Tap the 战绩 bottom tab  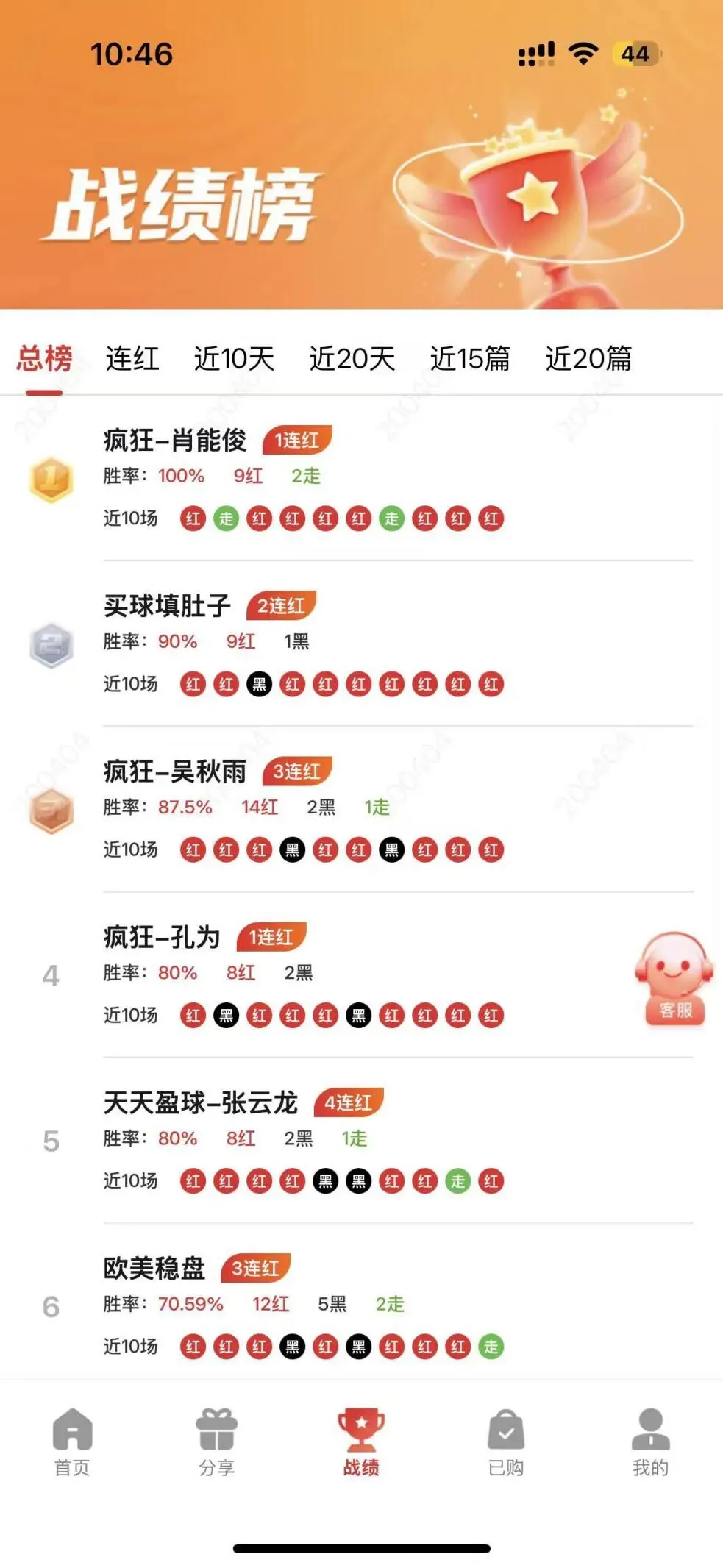(x=361, y=1442)
